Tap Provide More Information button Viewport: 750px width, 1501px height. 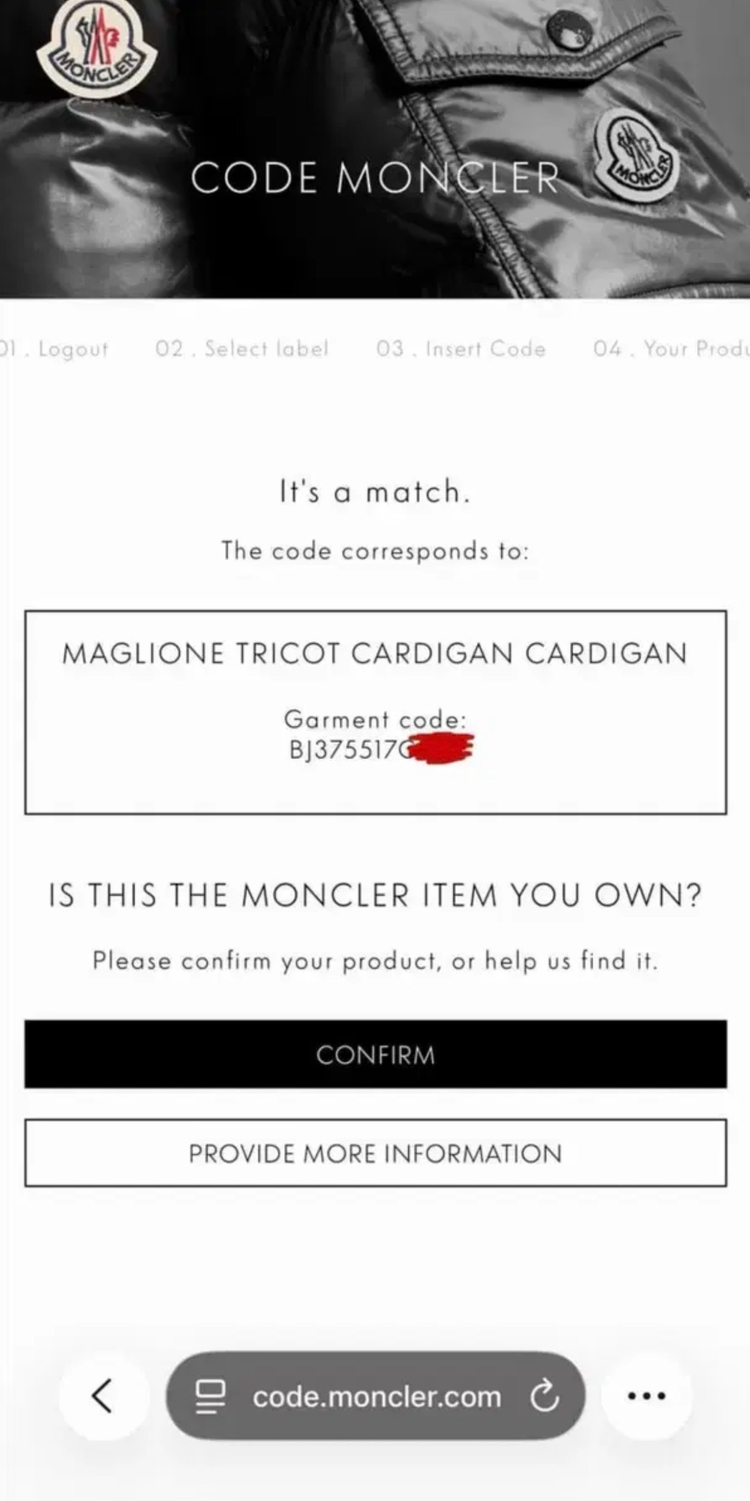(375, 1153)
